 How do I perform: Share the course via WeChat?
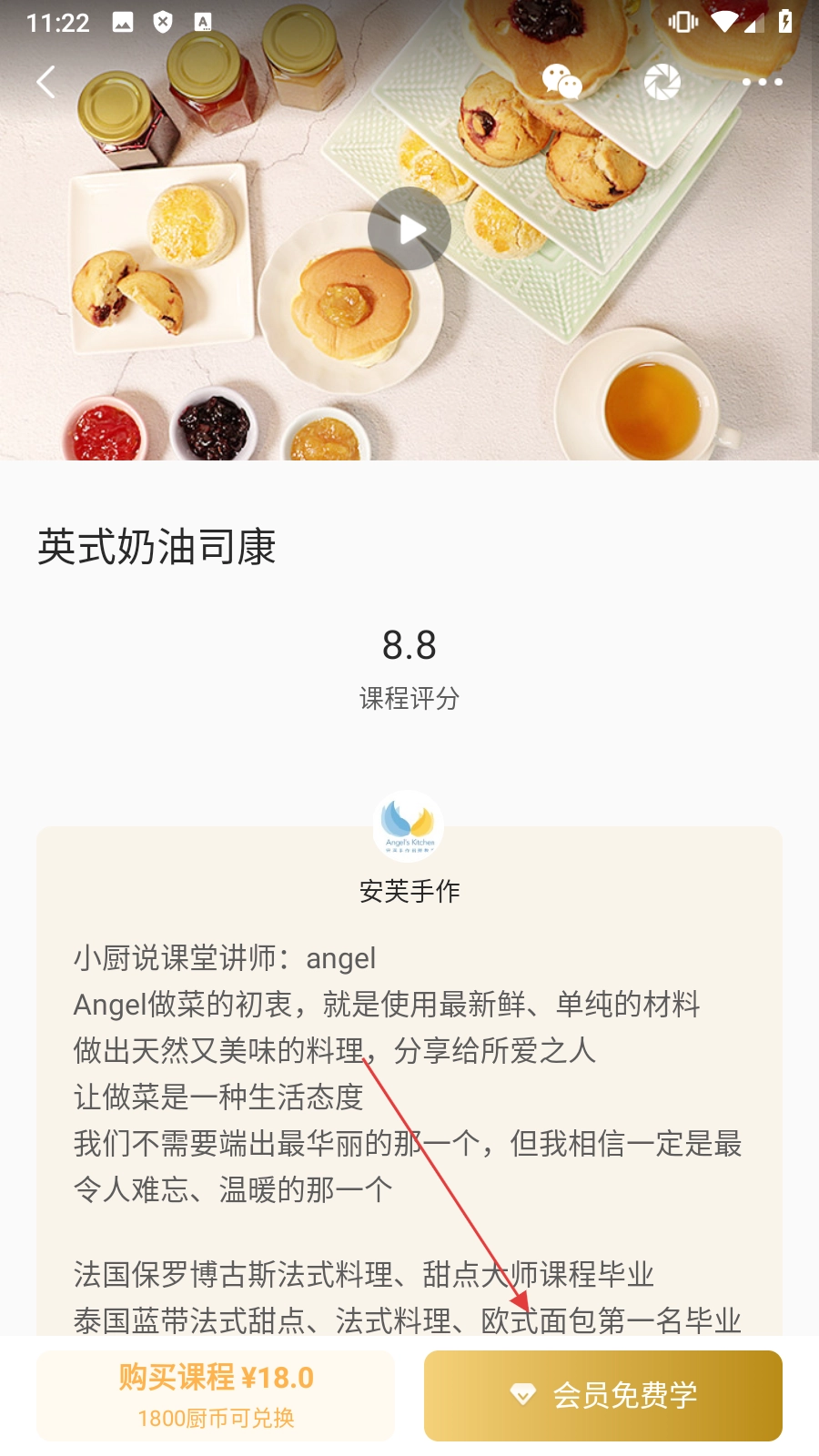pos(561,82)
